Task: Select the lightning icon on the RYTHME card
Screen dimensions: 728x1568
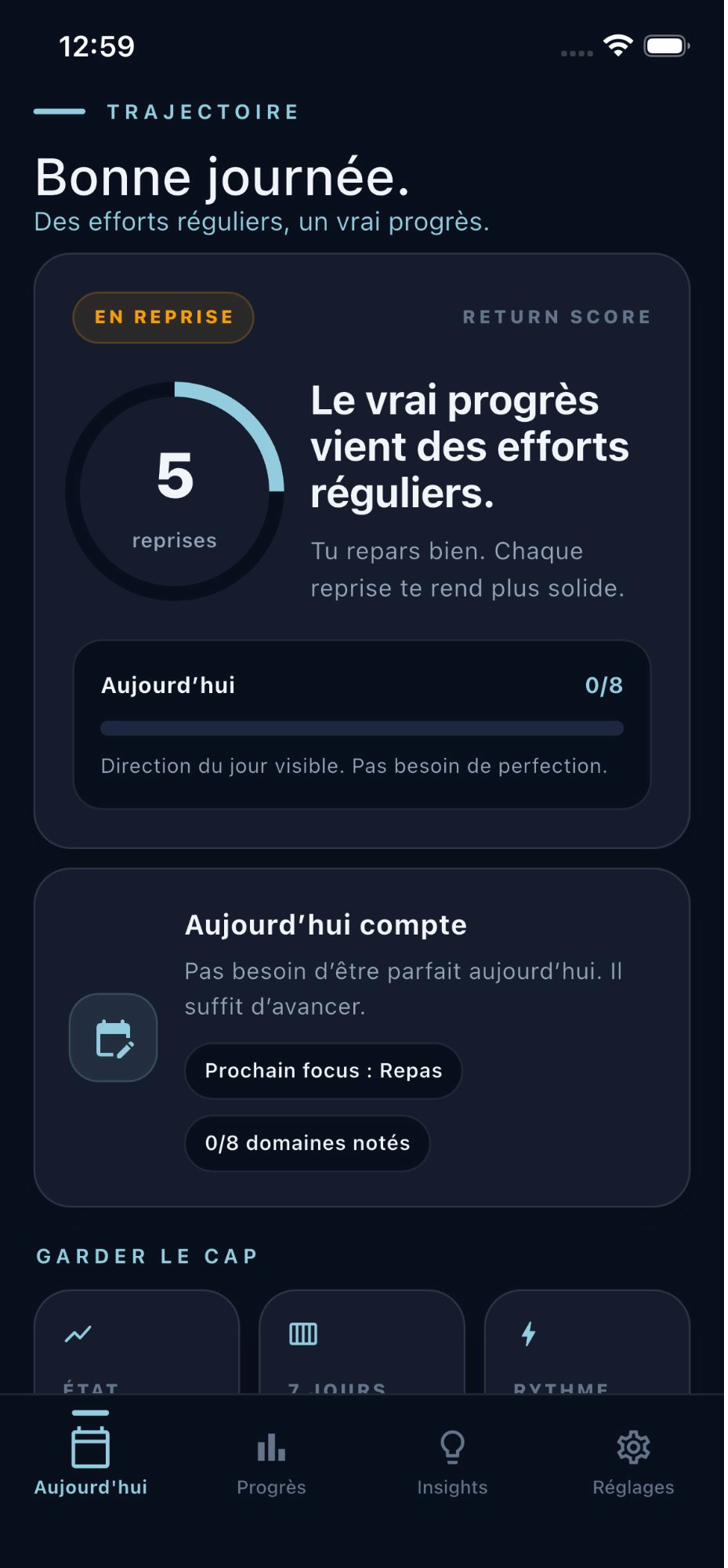Action: [528, 1332]
